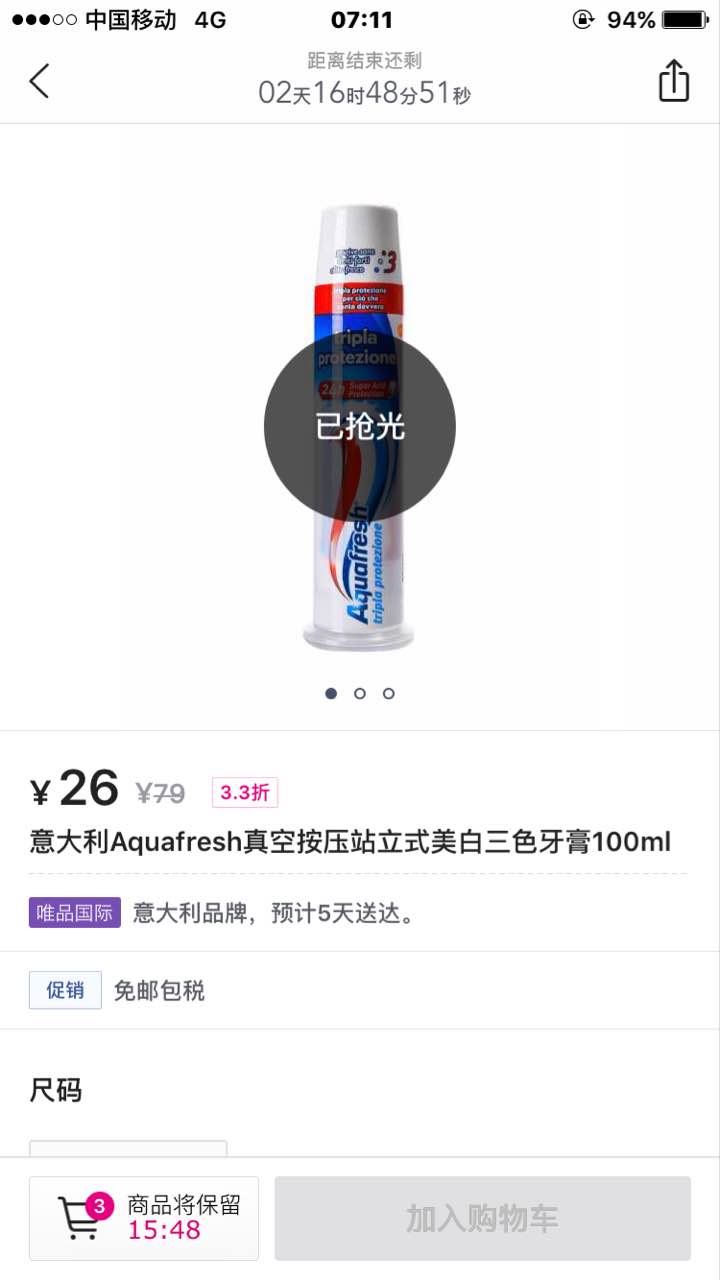Tap the 加入购物车 button

pyautogui.click(x=482, y=1218)
